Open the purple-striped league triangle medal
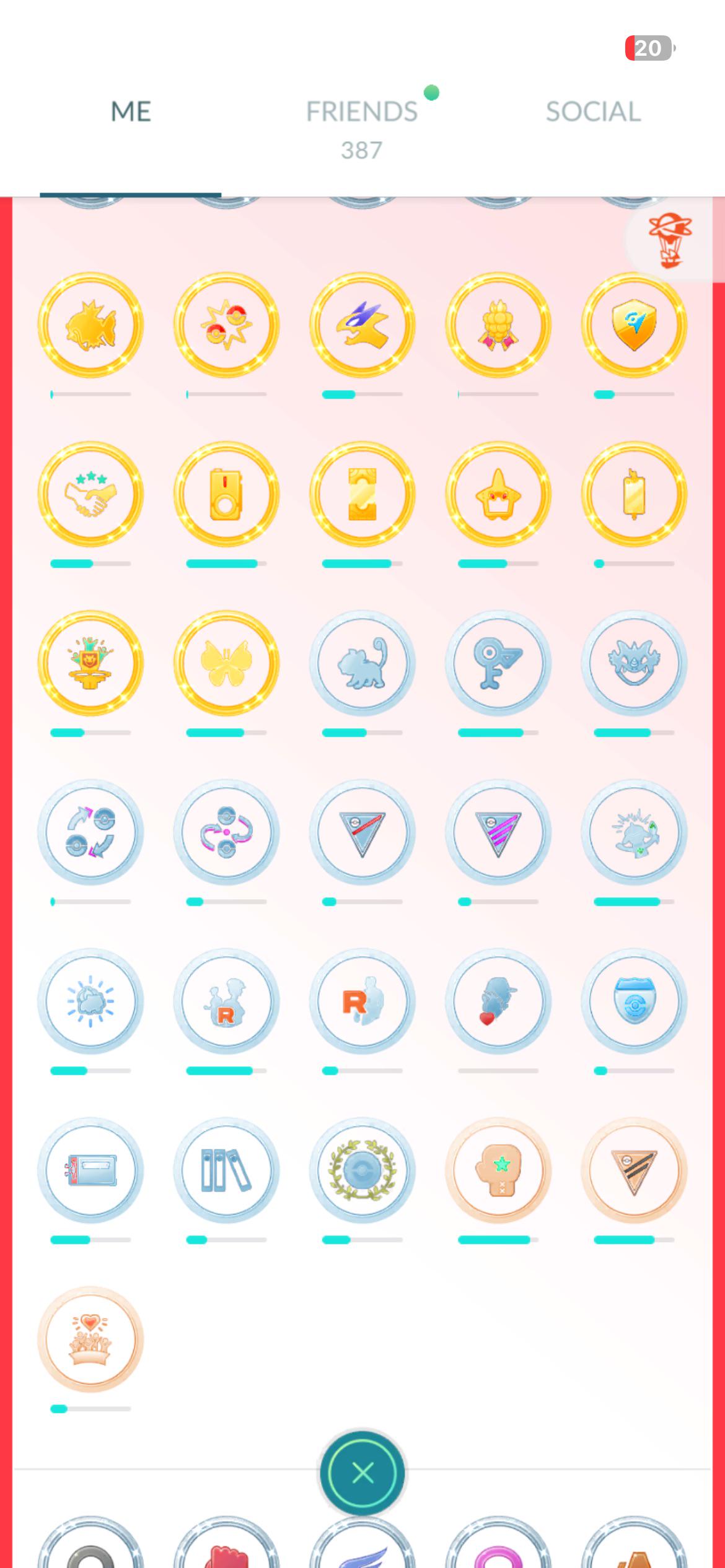The width and height of the screenshot is (725, 1568). [x=498, y=832]
